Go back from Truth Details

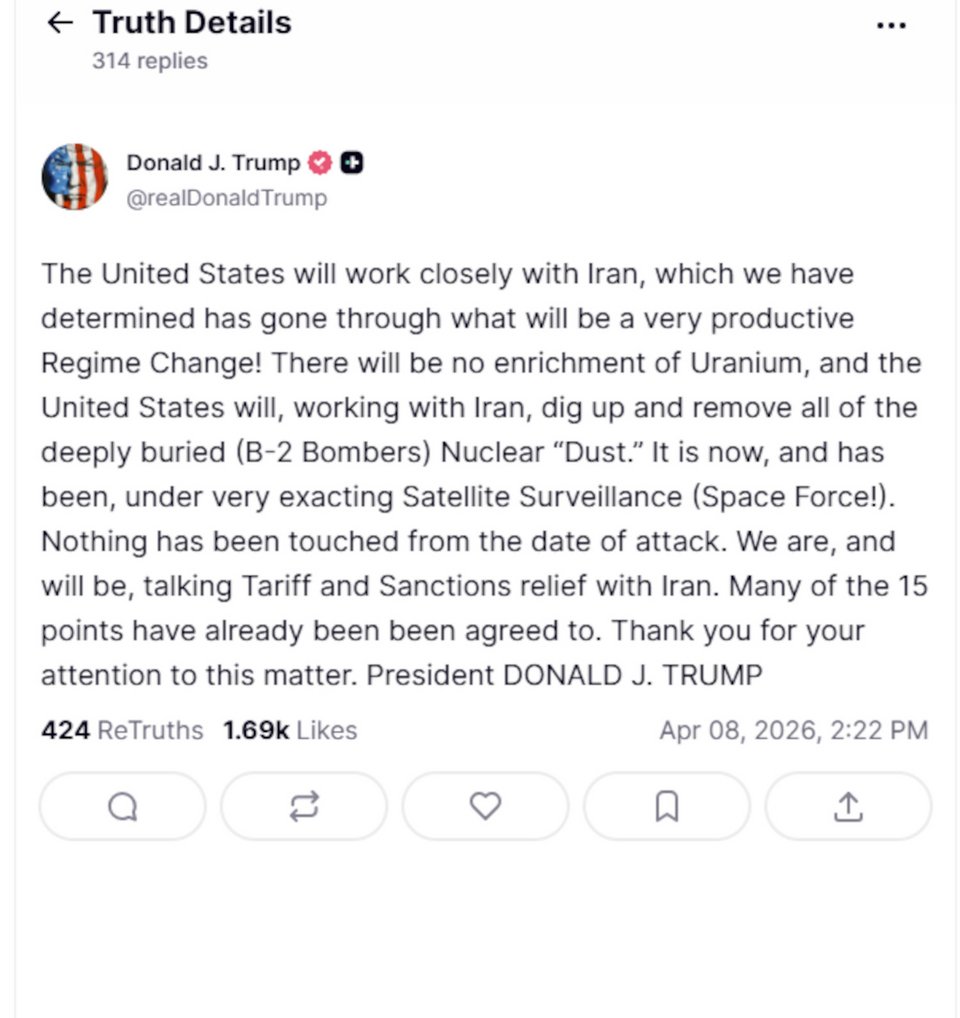coord(60,23)
